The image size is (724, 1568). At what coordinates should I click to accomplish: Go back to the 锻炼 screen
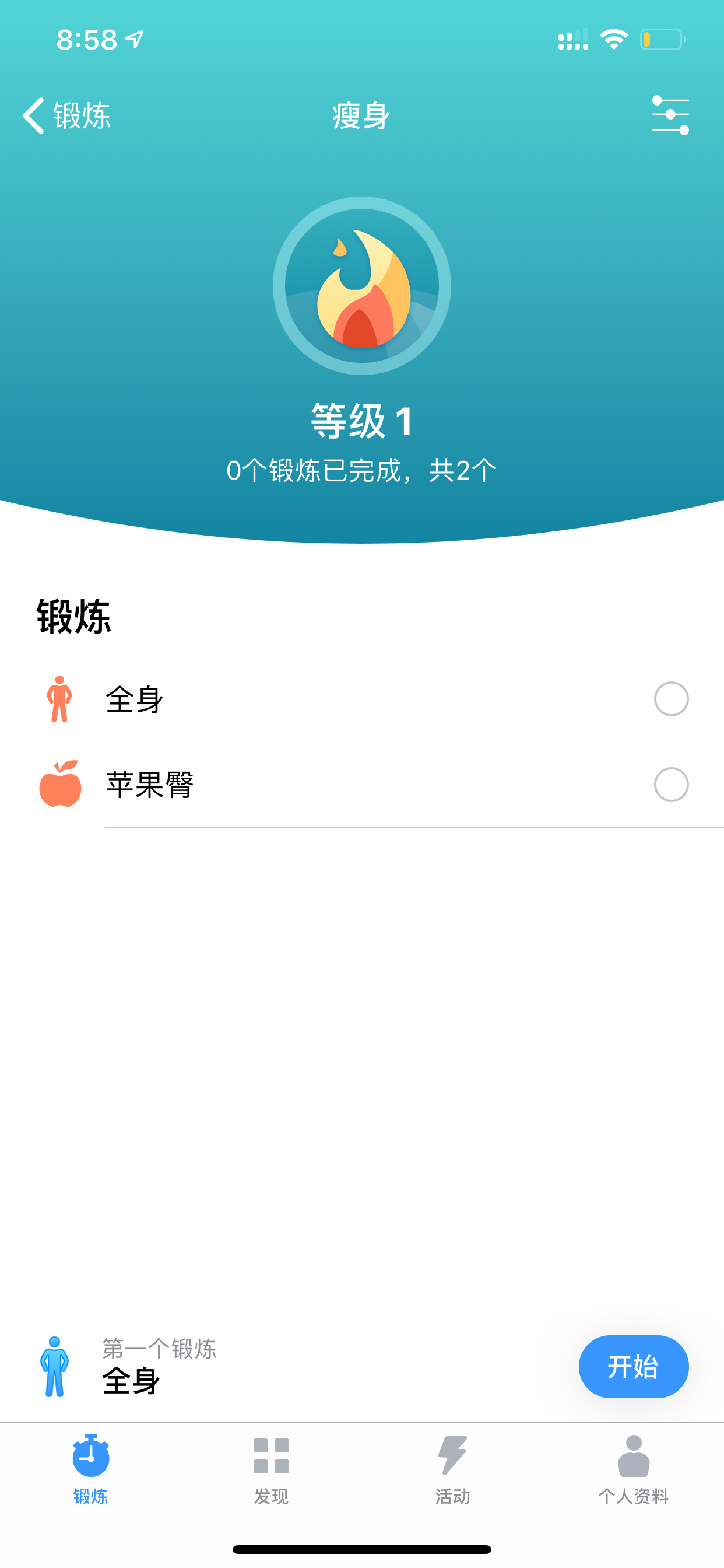tap(66, 115)
